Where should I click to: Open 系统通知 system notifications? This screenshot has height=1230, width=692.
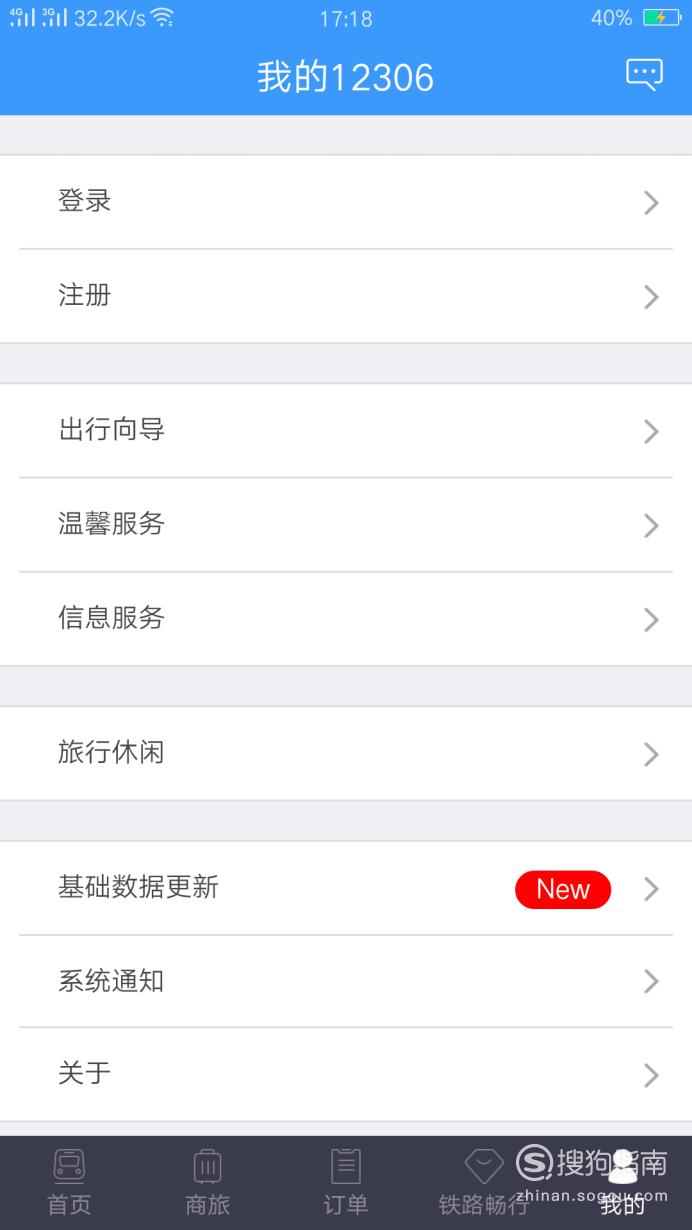coord(346,981)
